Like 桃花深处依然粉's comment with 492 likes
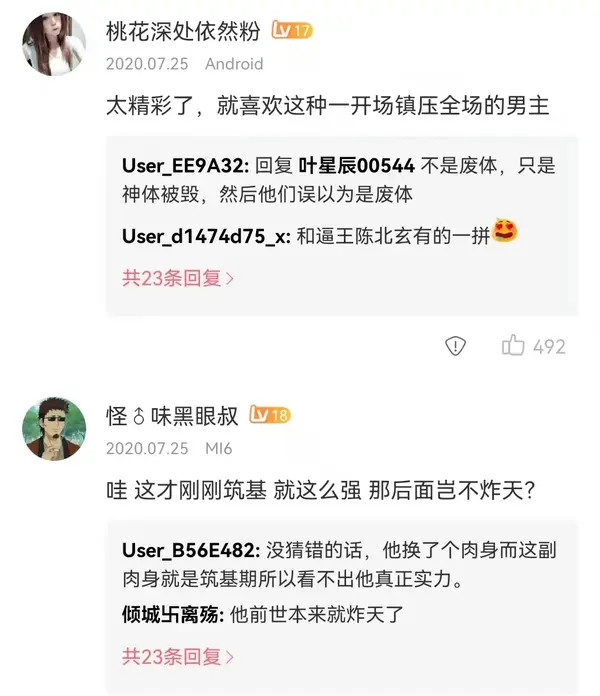This screenshot has width=600, height=696. click(514, 346)
